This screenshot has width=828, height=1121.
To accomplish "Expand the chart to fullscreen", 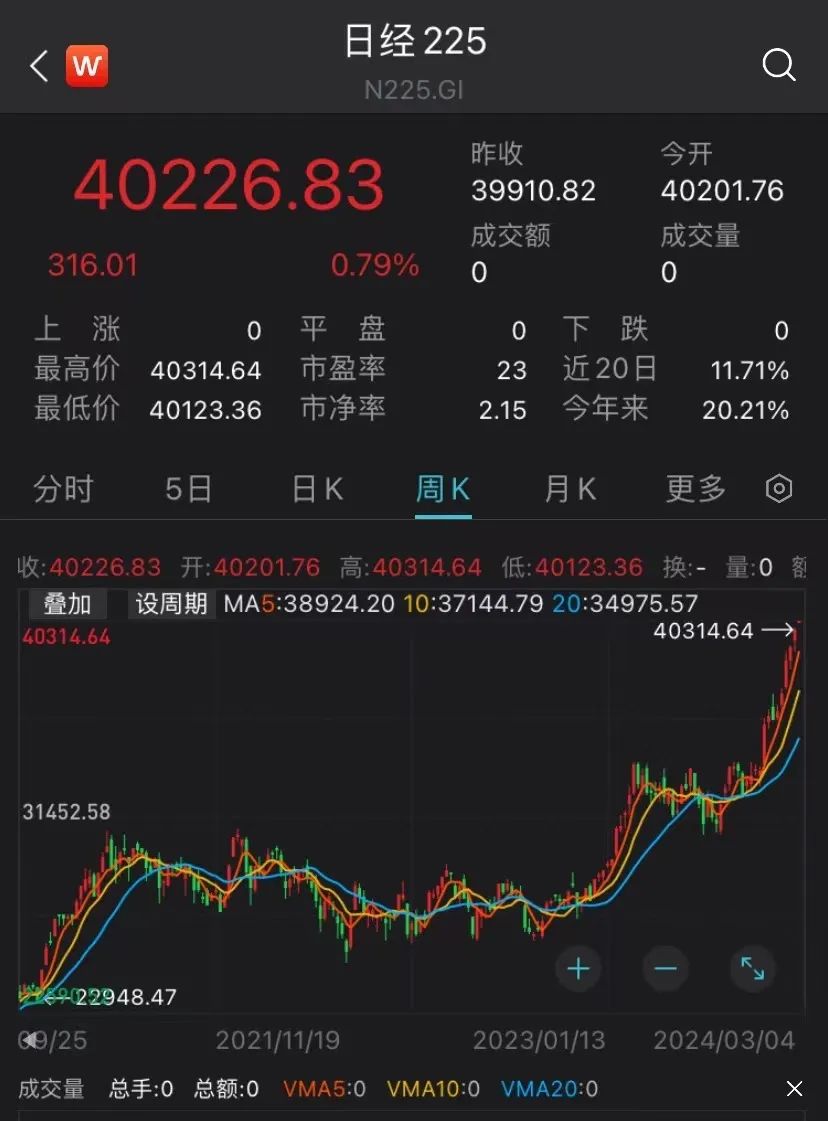I will (x=752, y=968).
